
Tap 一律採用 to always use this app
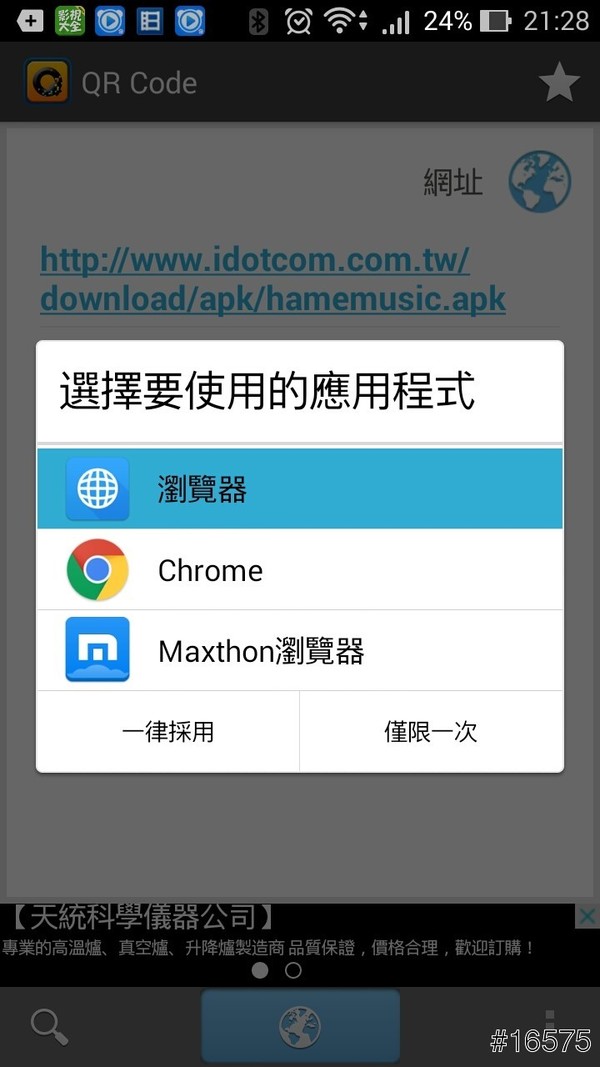click(x=168, y=731)
